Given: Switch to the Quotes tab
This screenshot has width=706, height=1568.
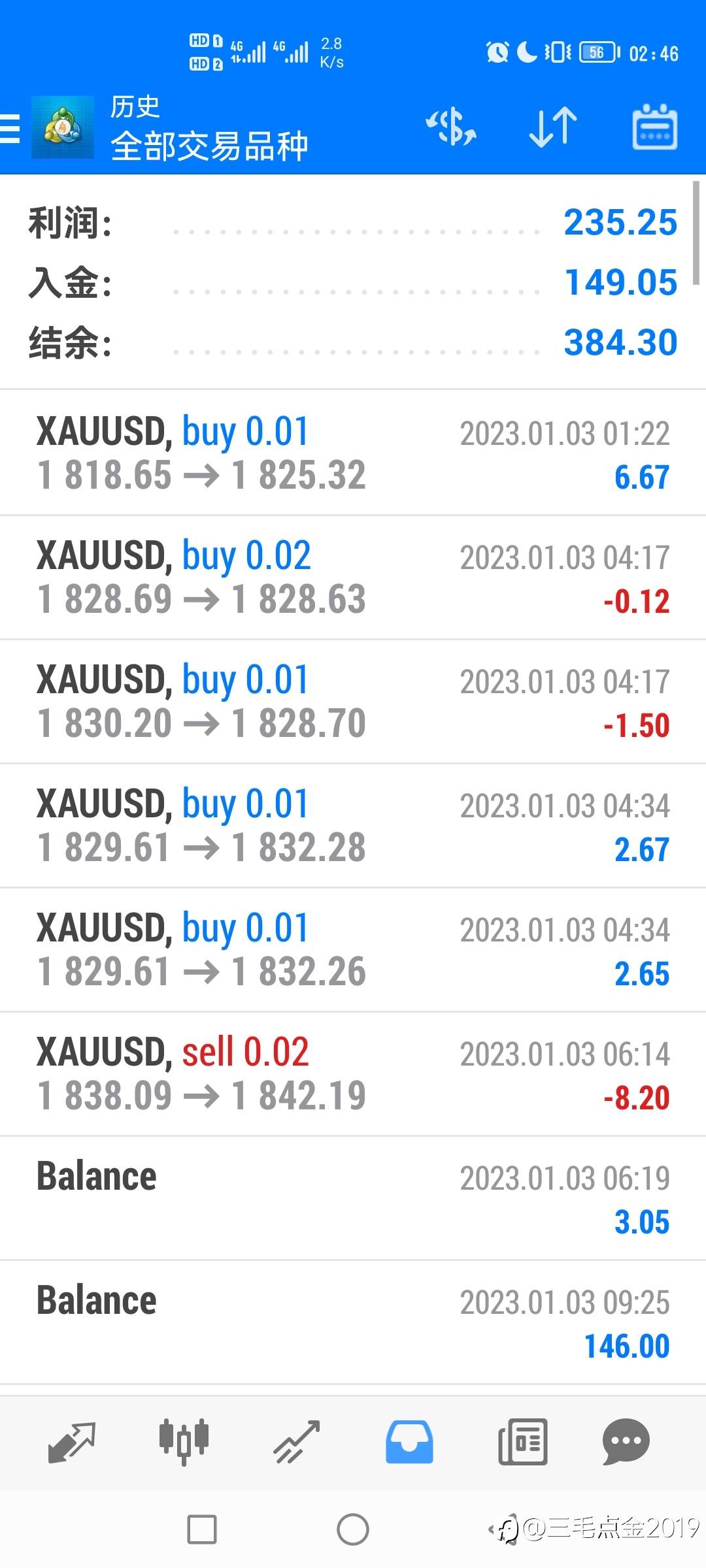Looking at the screenshot, I should (x=72, y=1441).
